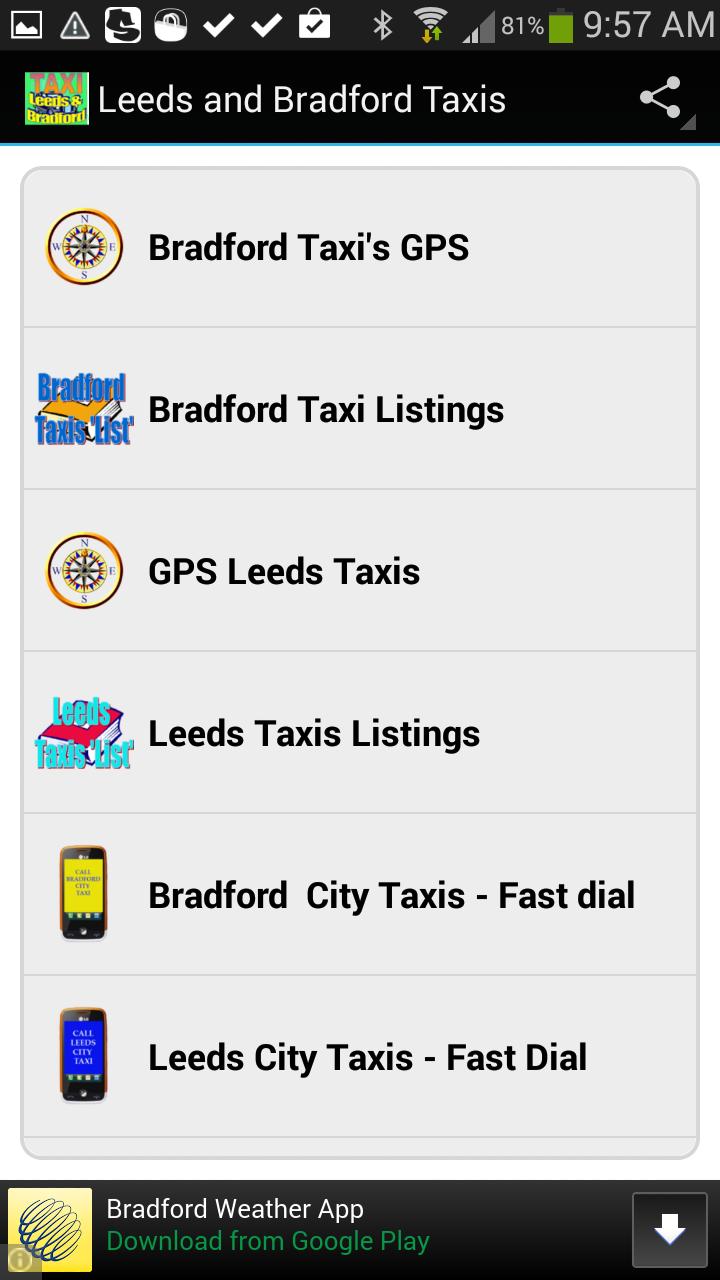Open Leeds City Taxis Fast Dial
The height and width of the screenshot is (1280, 720).
click(x=360, y=1057)
